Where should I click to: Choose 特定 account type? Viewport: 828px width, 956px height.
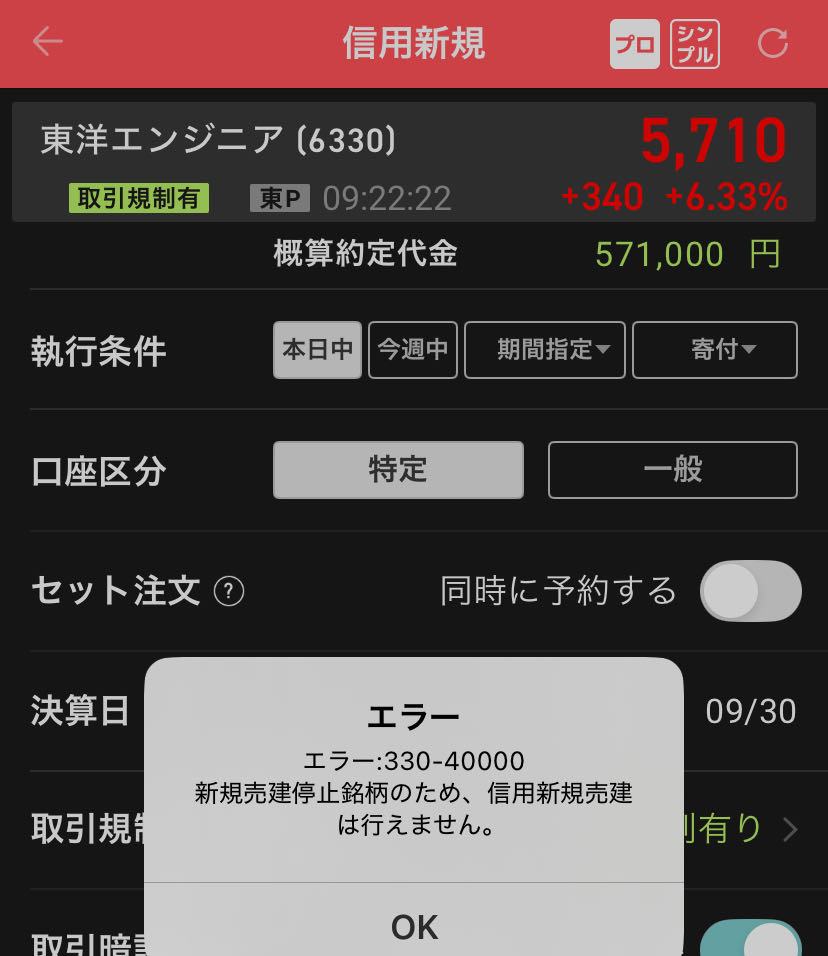click(x=398, y=470)
